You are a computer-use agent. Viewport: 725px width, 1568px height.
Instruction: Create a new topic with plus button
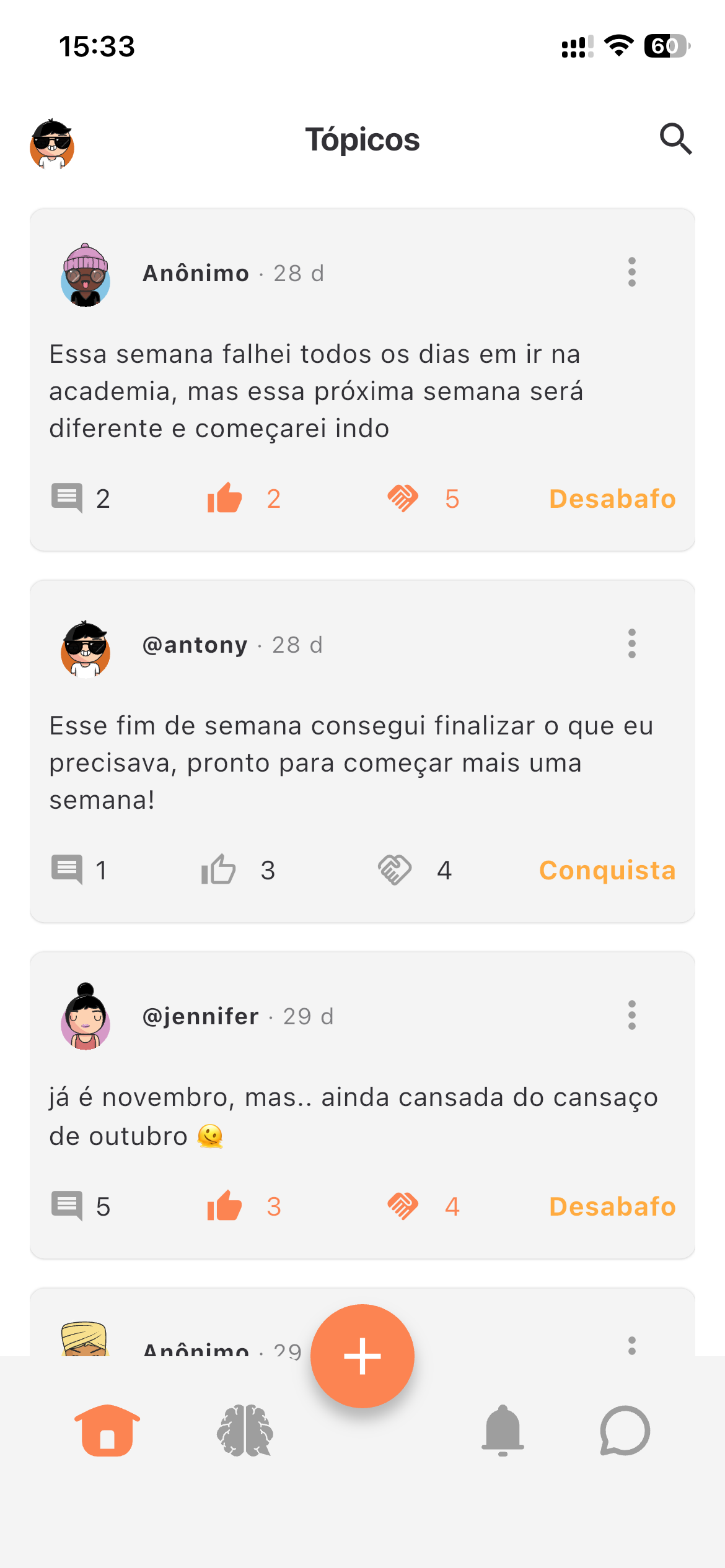point(362,1356)
